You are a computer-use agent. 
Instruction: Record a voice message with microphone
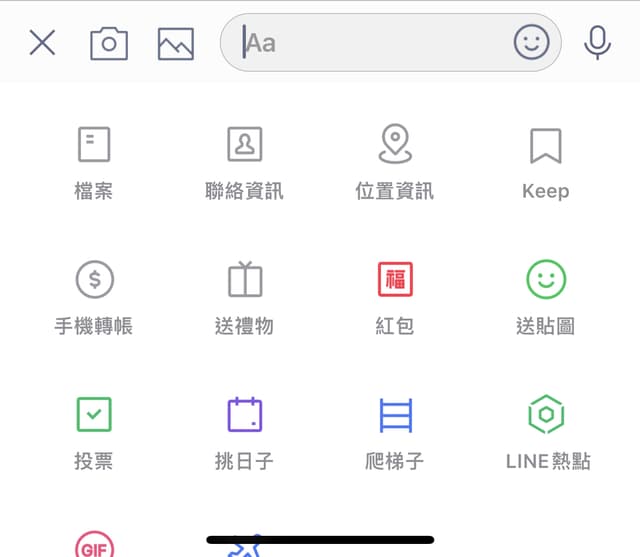click(x=597, y=42)
